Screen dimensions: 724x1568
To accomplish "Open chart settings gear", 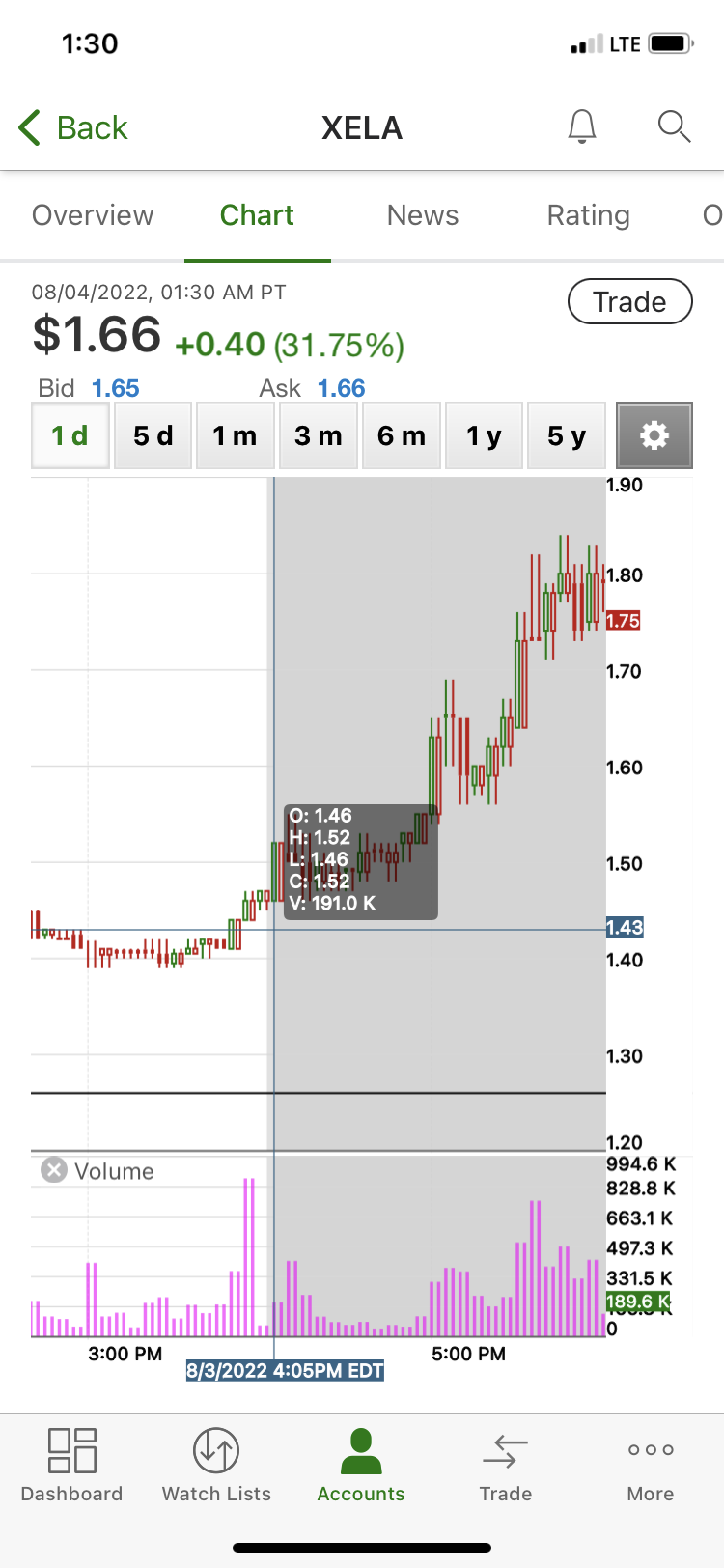I will (654, 435).
